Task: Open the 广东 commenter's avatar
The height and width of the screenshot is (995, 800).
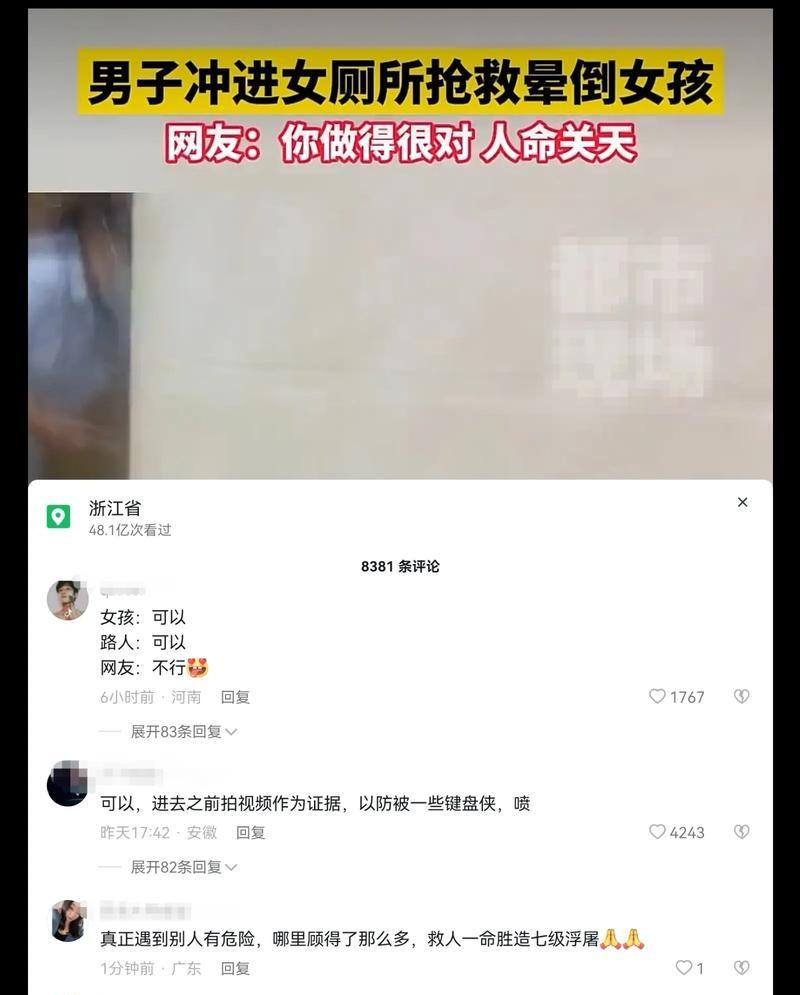Action: pos(67,920)
